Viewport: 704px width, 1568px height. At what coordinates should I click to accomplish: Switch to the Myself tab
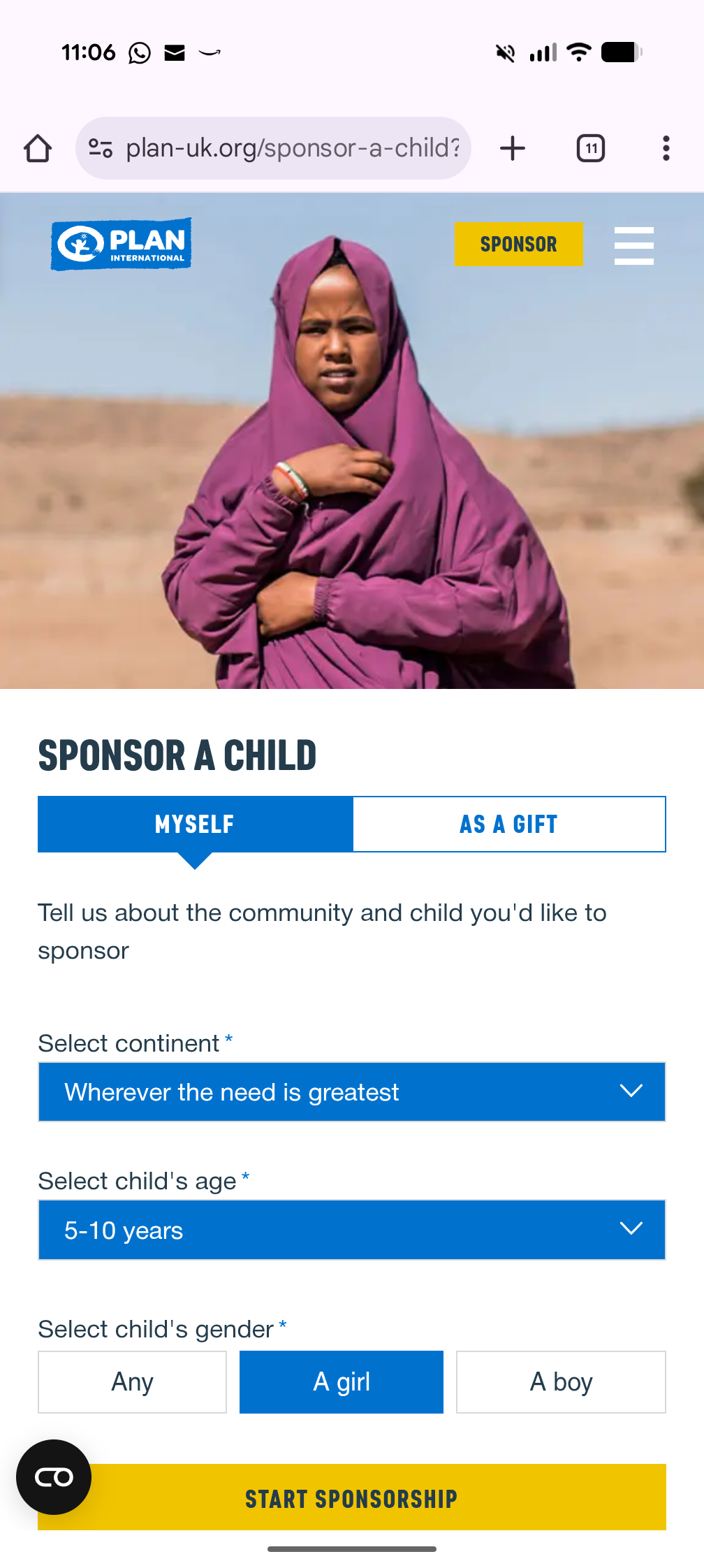[x=195, y=824]
